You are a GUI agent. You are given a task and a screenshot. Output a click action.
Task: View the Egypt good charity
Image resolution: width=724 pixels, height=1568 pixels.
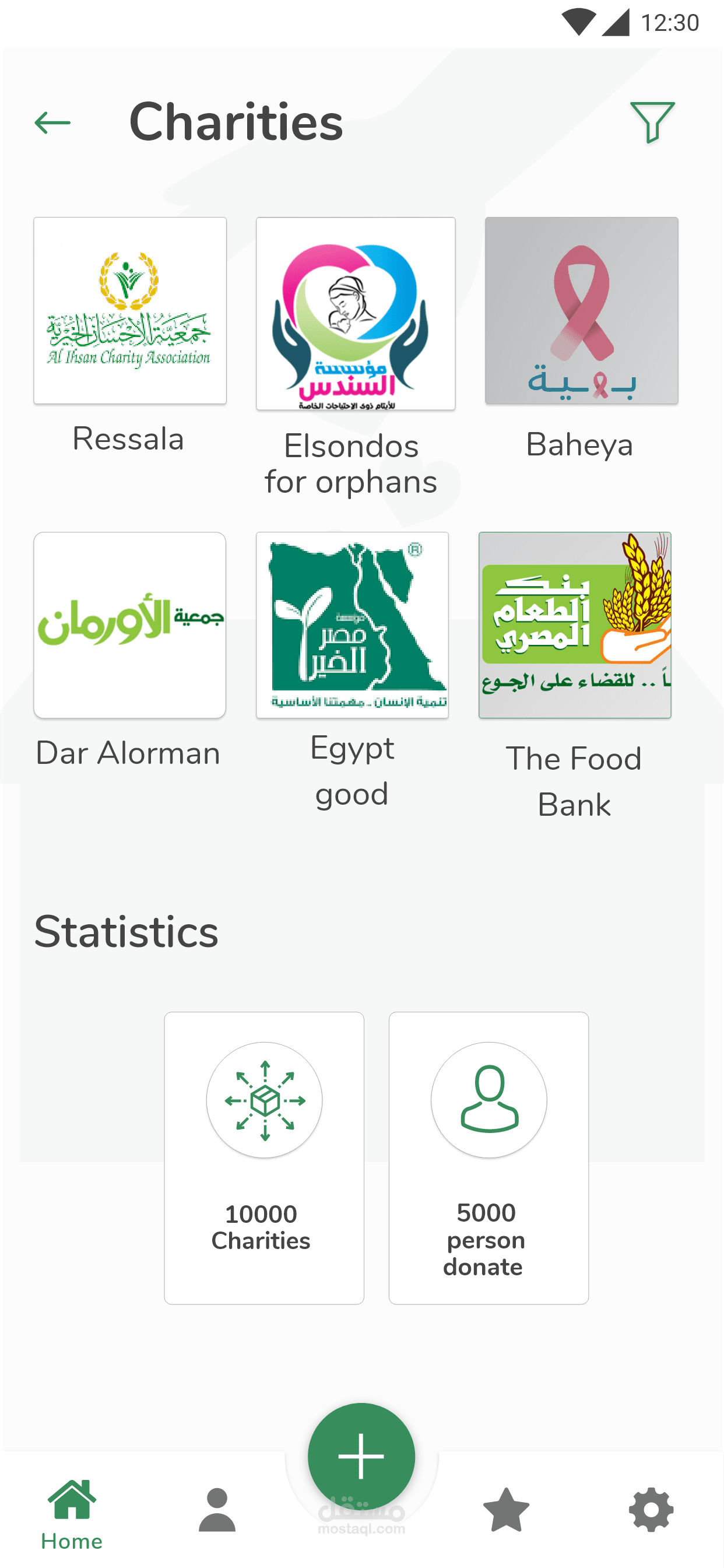pyautogui.click(x=352, y=625)
